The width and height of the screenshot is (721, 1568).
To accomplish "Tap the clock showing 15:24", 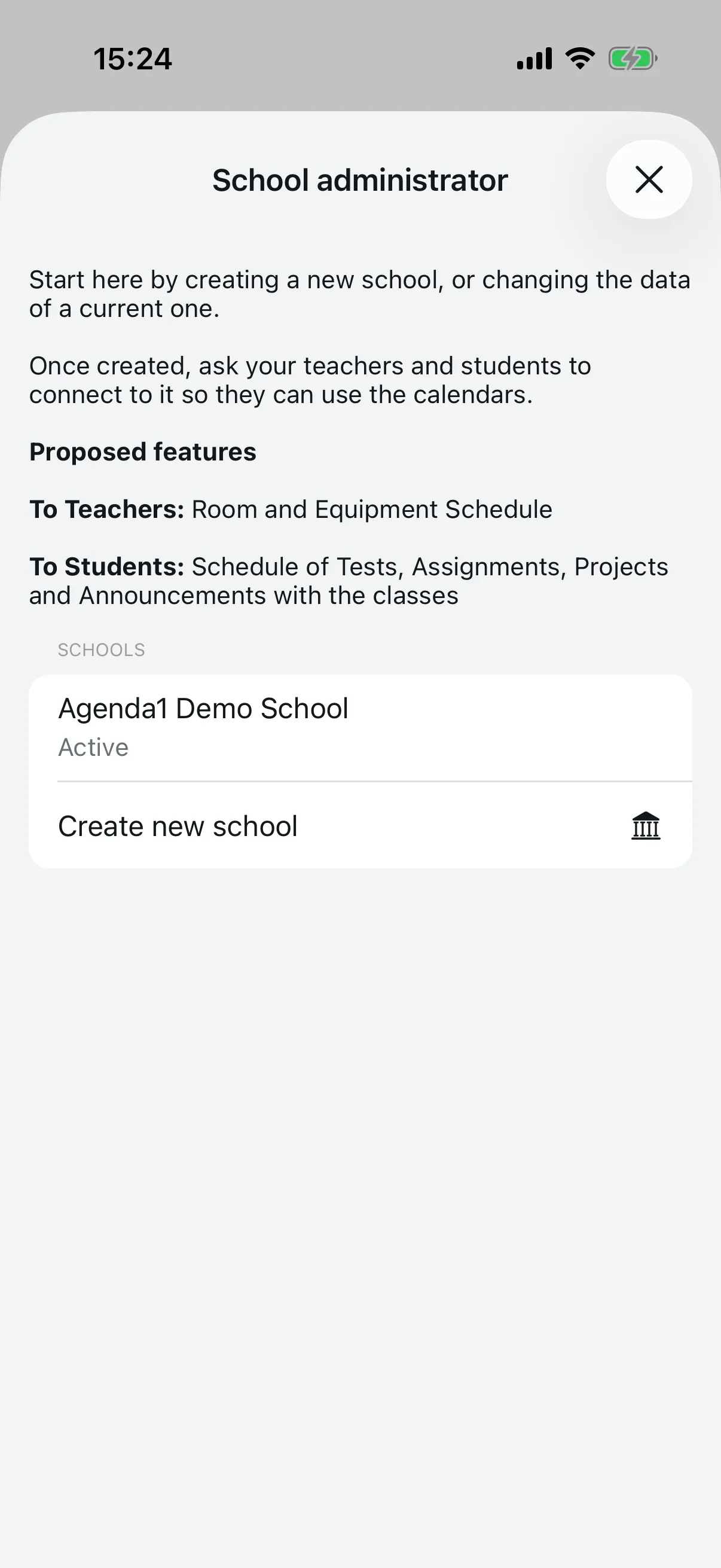I will (133, 59).
